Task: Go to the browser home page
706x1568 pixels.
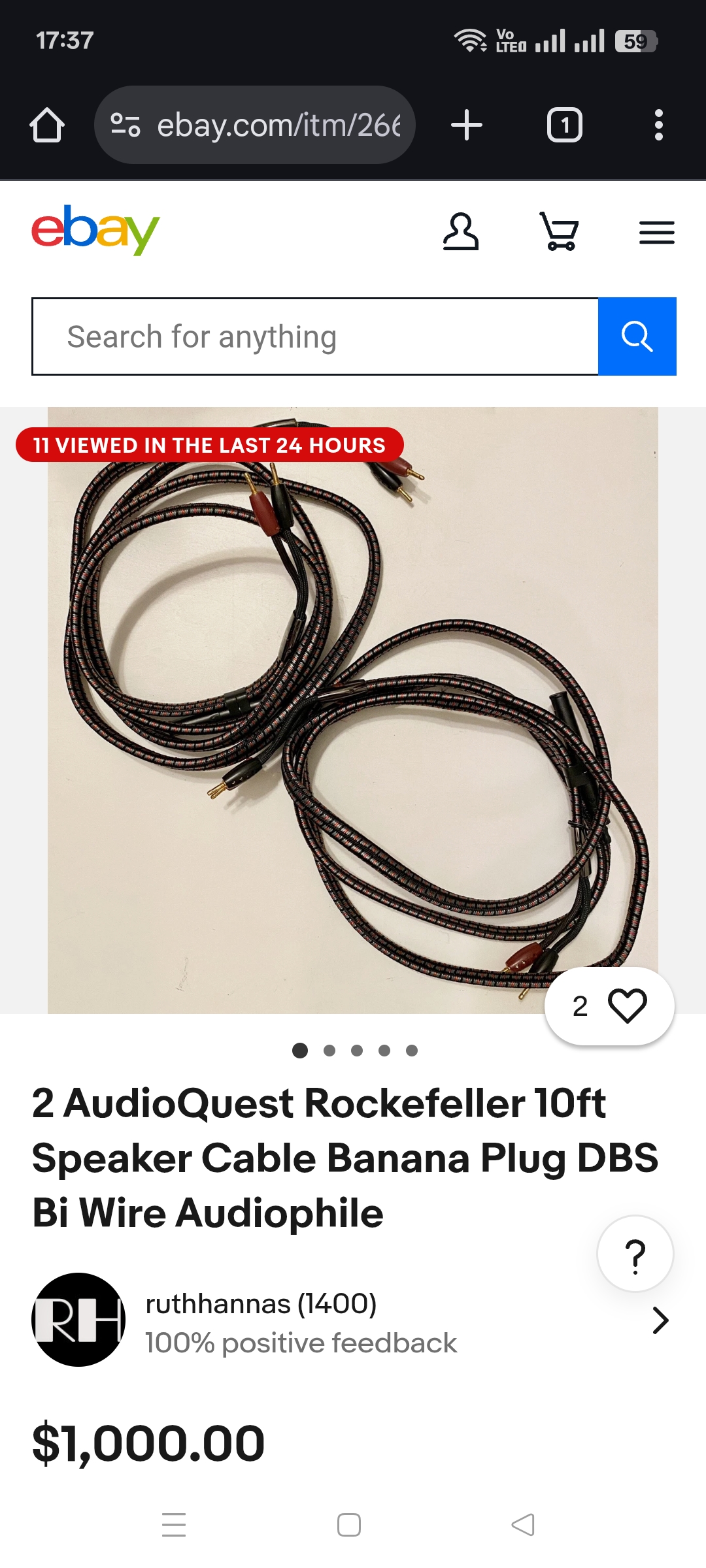Action: tap(47, 125)
